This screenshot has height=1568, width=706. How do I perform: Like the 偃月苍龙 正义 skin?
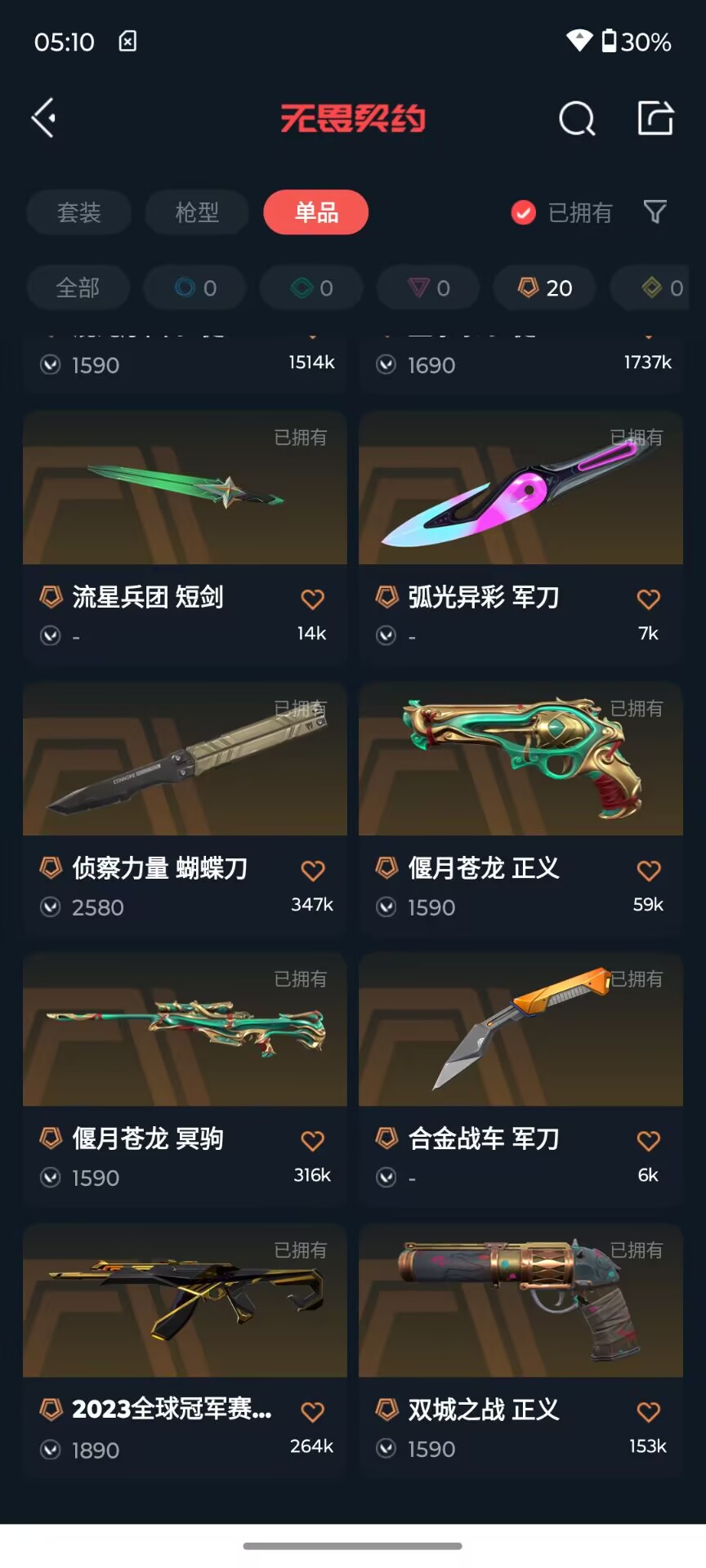click(649, 871)
